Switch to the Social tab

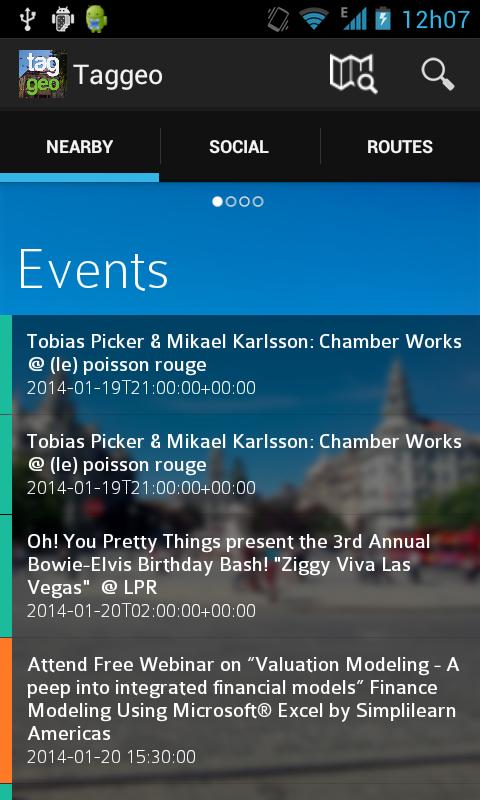click(239, 147)
